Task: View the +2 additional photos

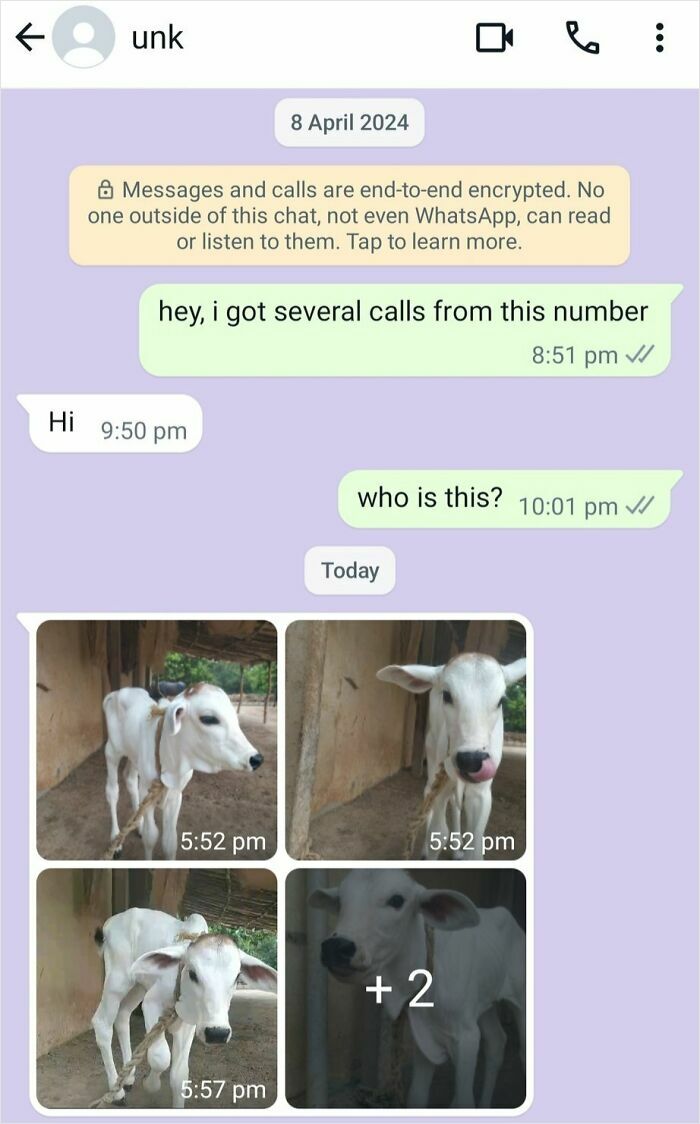Action: pos(406,988)
